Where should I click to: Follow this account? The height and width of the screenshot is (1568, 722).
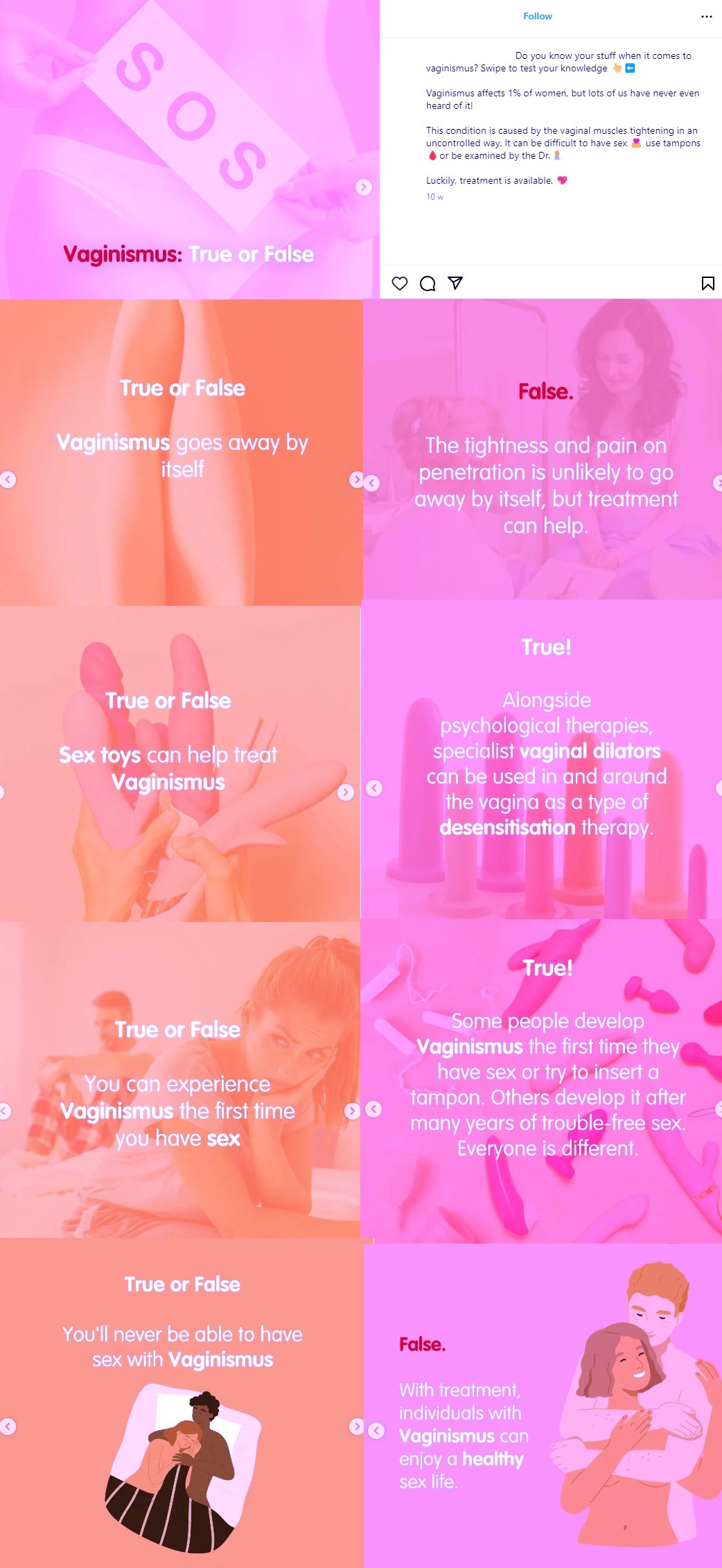pyautogui.click(x=537, y=16)
